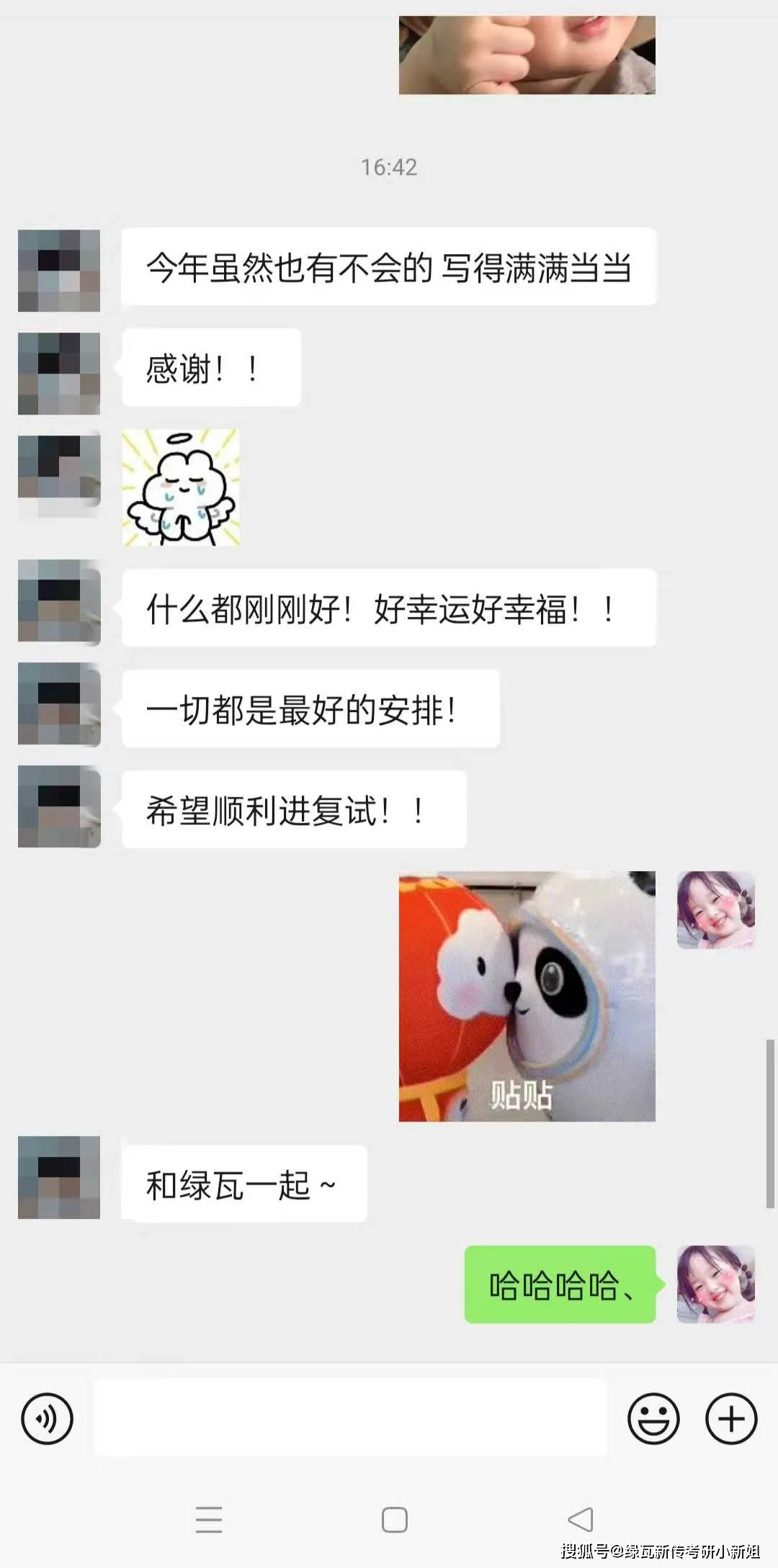Go back with system navigation triangle

pos(581,1519)
